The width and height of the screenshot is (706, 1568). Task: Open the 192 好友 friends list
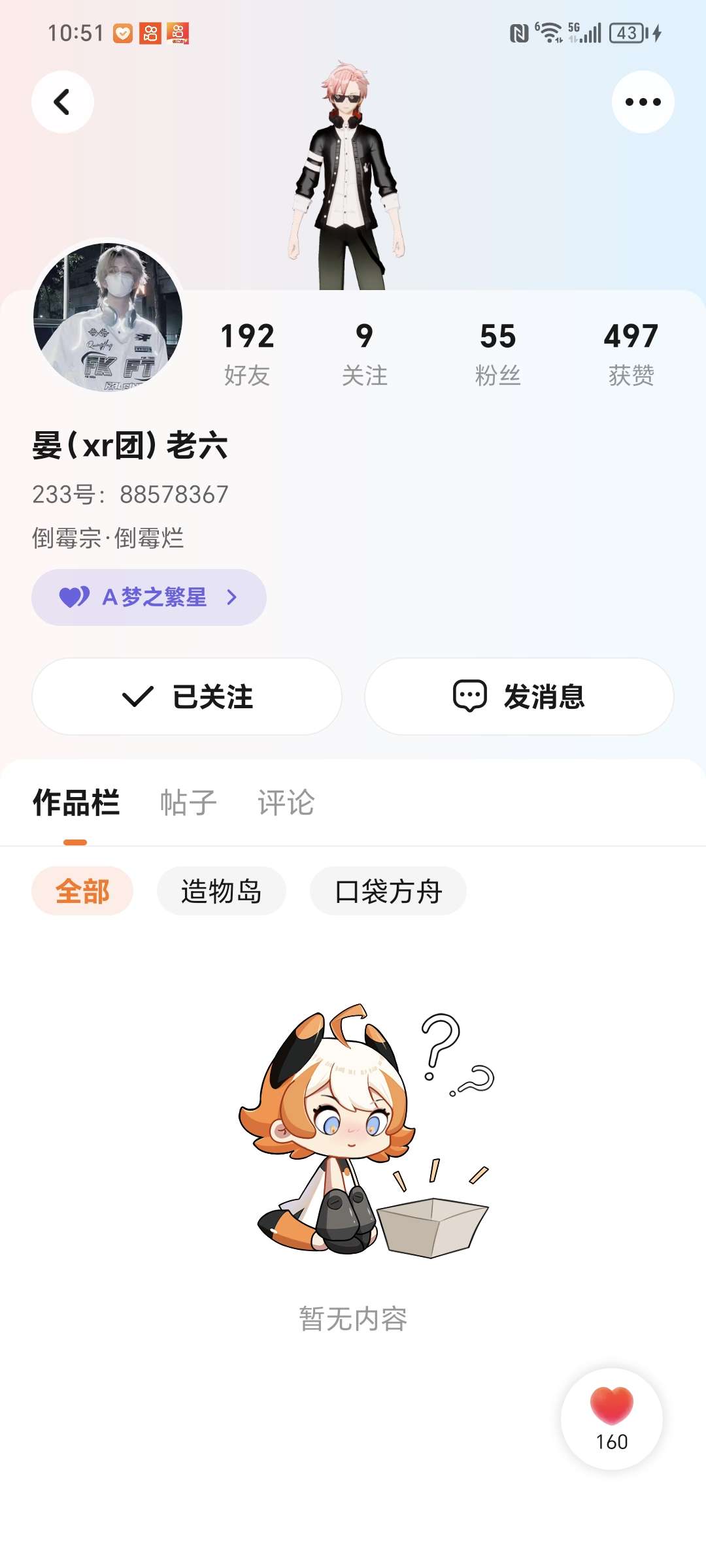point(247,354)
